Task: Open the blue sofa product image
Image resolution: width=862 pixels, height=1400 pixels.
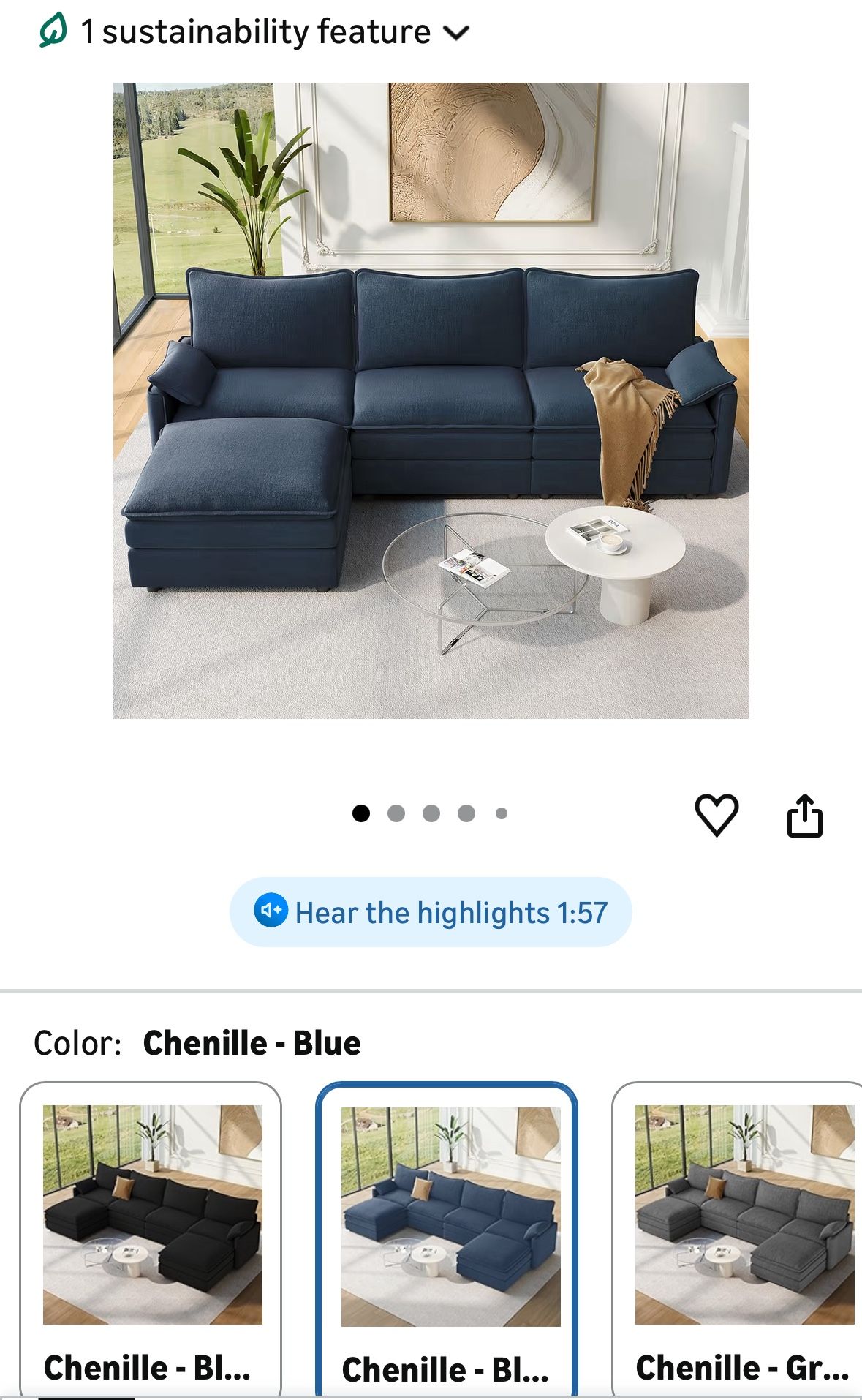Action: (x=431, y=400)
